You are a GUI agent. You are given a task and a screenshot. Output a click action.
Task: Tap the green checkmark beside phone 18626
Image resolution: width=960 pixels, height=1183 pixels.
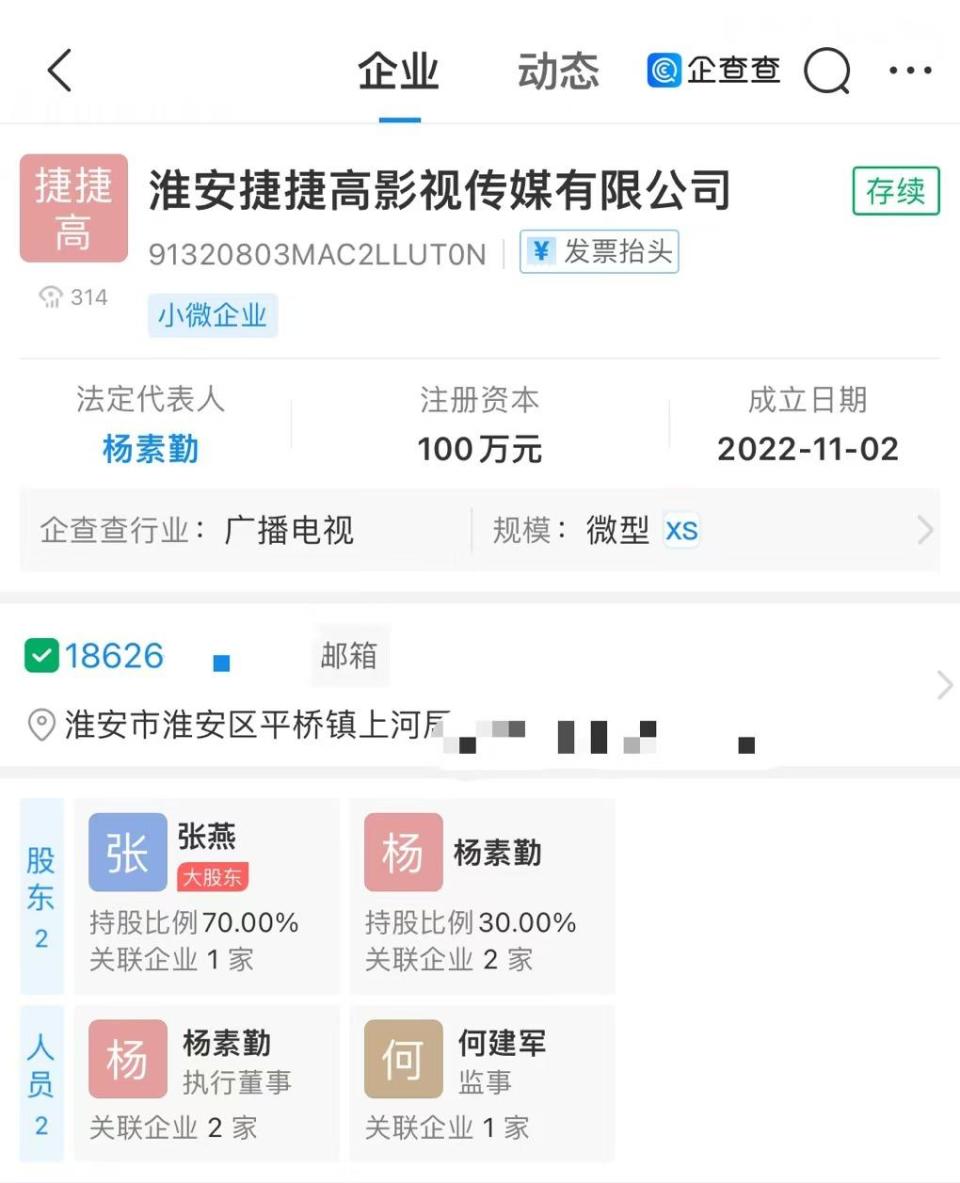[x=42, y=656]
